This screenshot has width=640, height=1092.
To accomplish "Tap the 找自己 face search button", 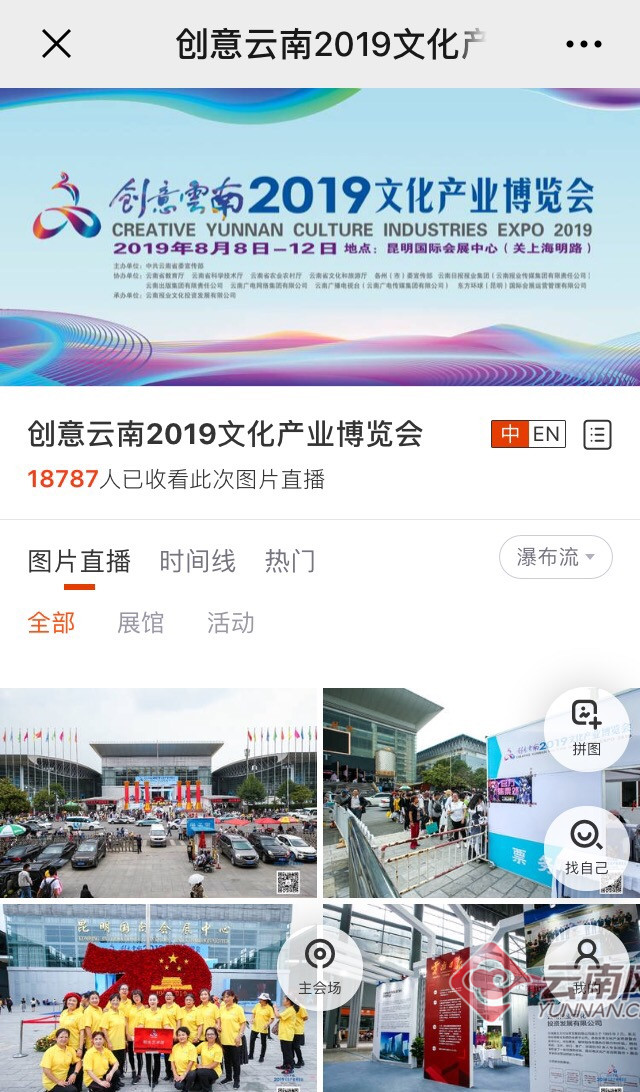I will 586,848.
